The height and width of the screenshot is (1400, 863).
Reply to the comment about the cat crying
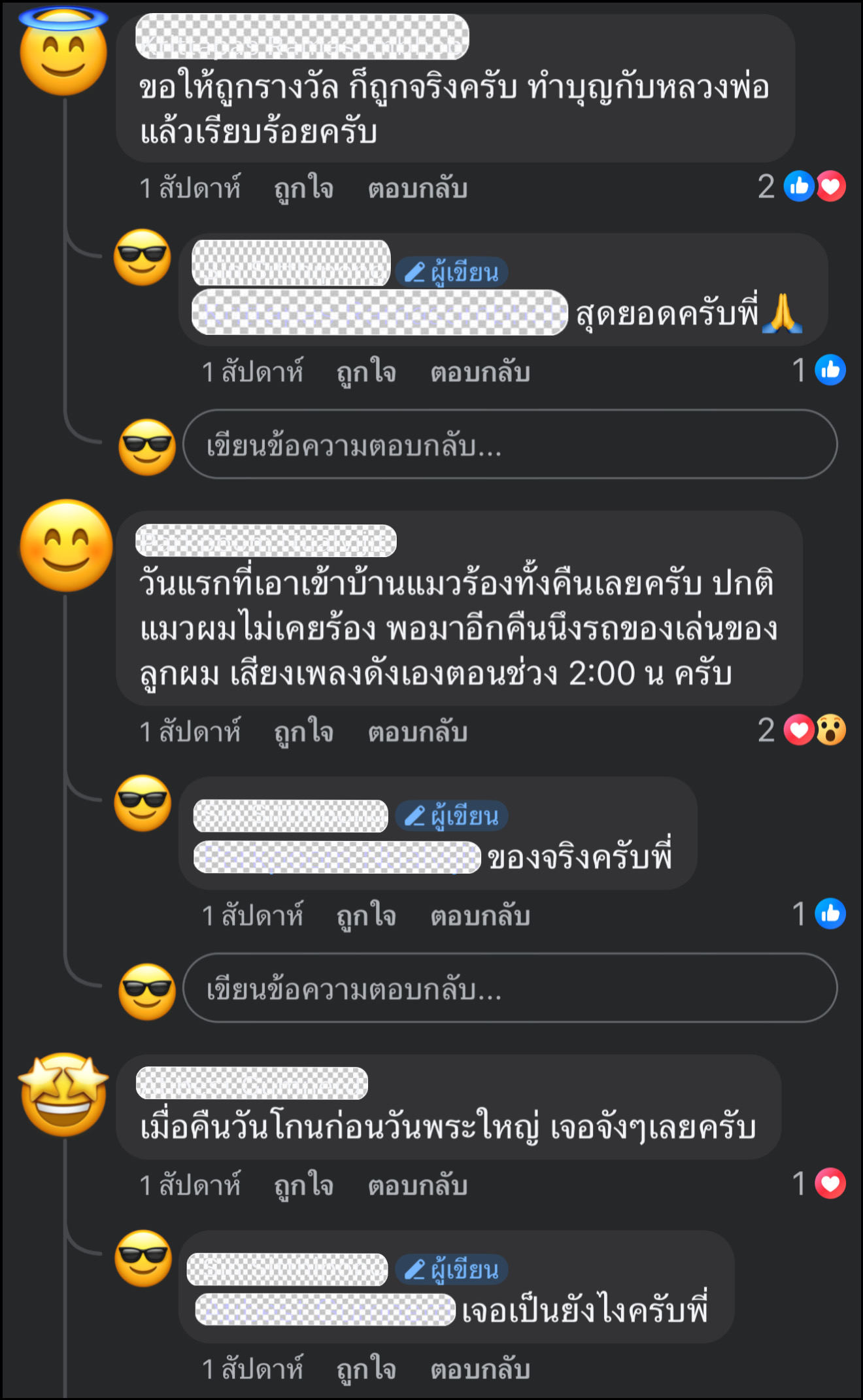click(x=417, y=732)
